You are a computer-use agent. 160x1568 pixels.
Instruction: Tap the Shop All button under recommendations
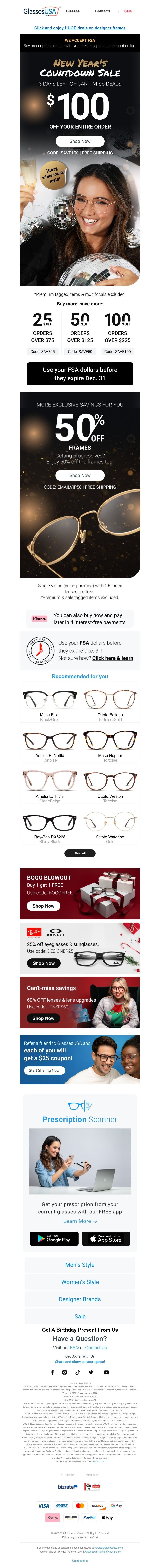(x=80, y=853)
